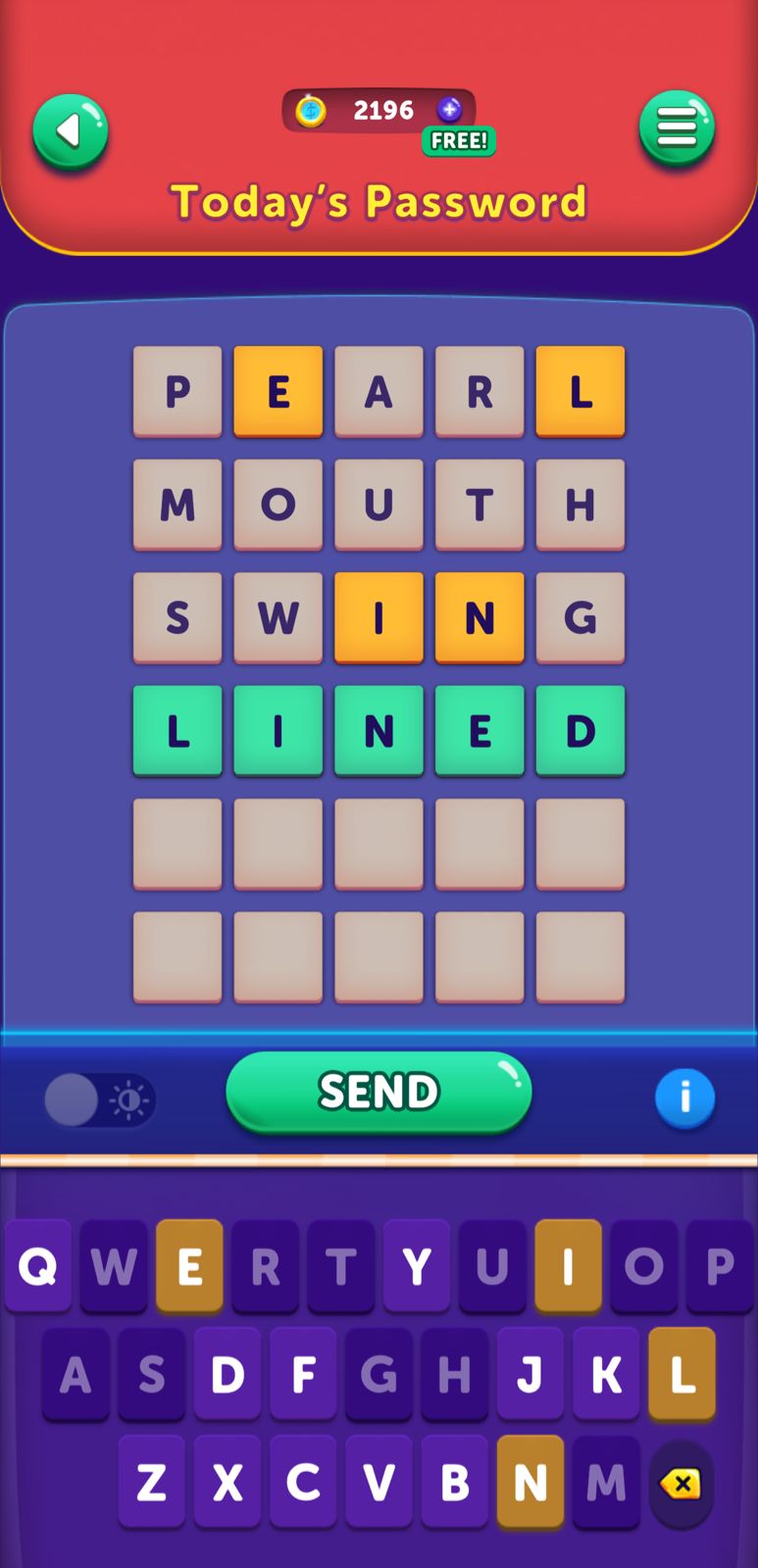Open the green hamburger menu

click(677, 127)
